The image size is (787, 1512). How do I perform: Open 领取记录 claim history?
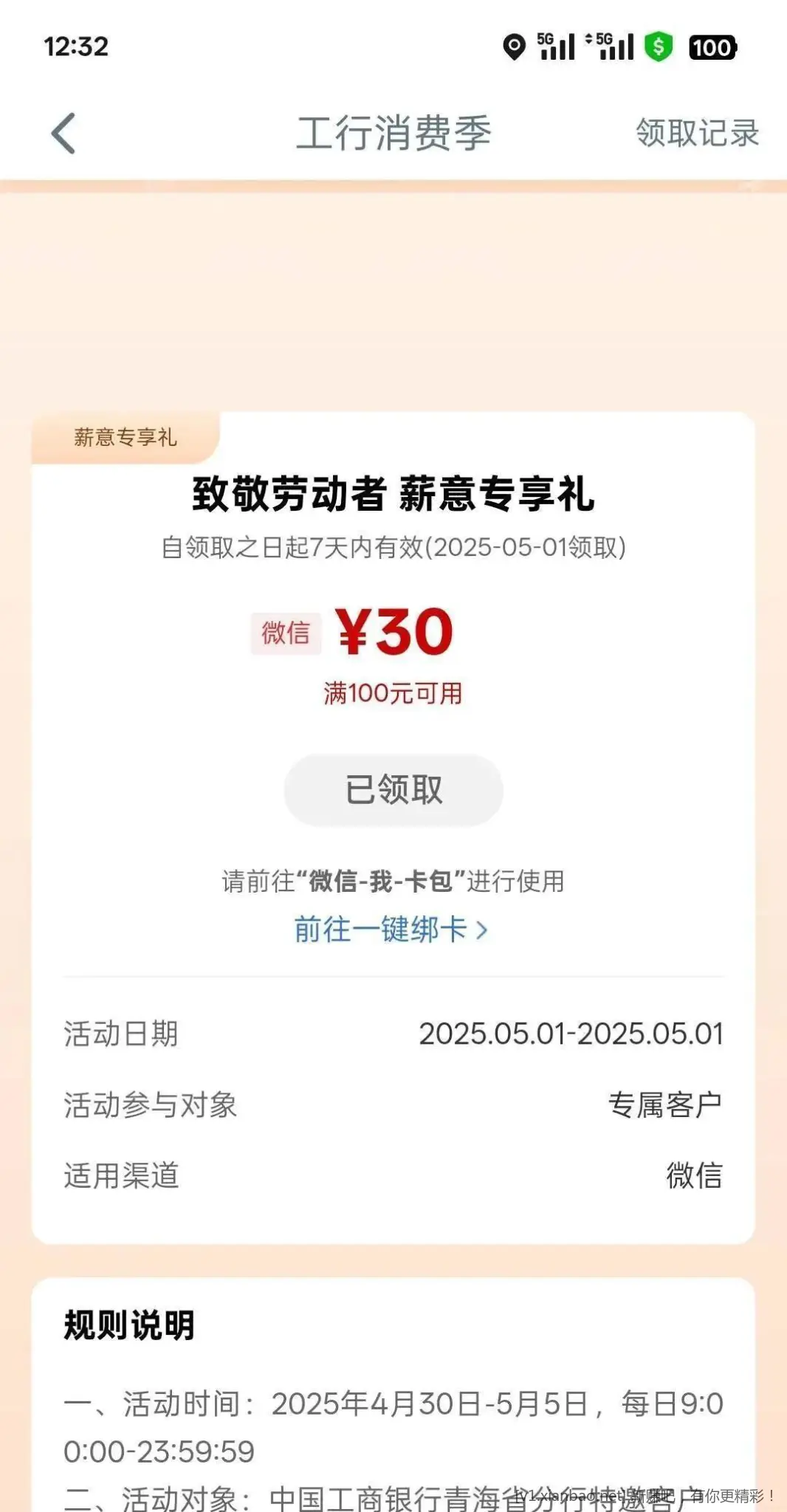click(697, 134)
